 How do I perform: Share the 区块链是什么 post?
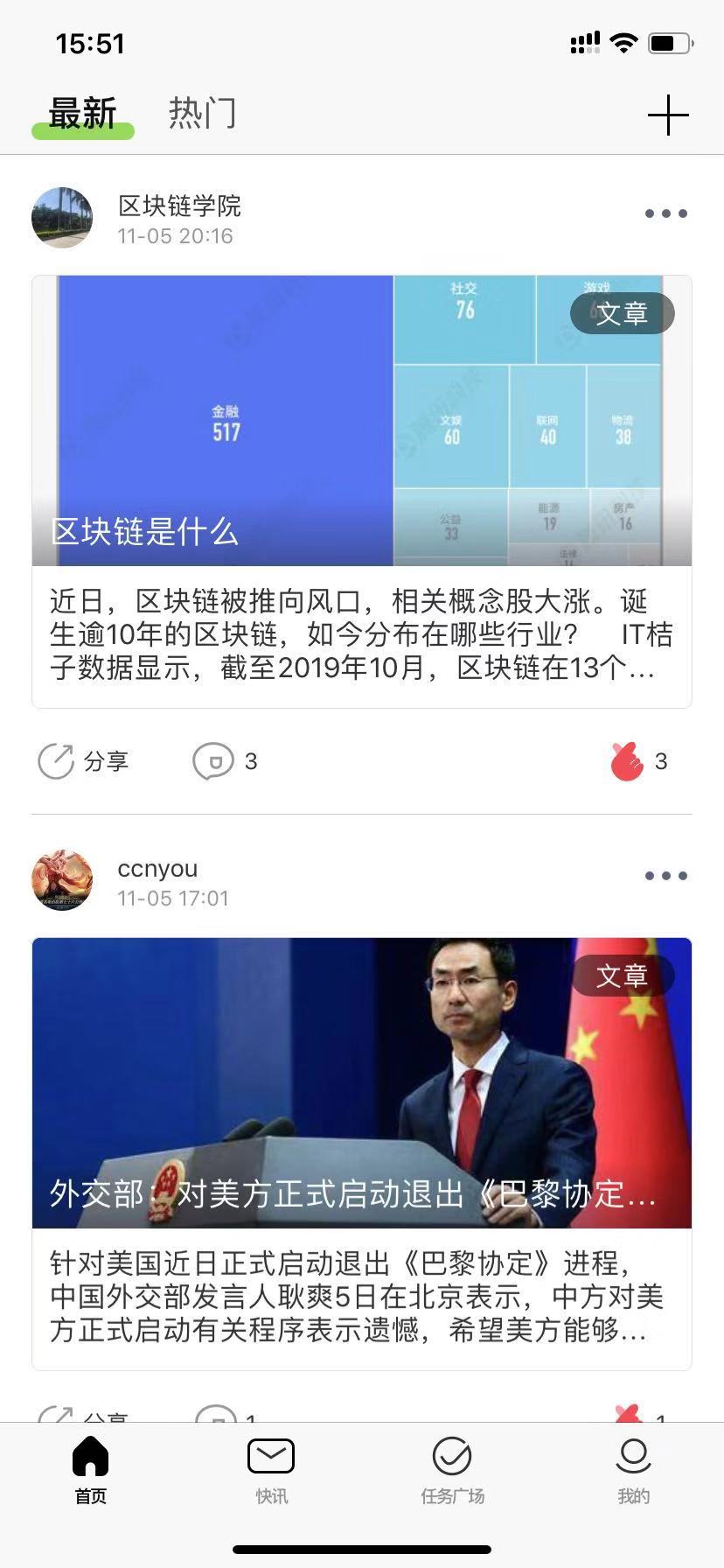point(84,761)
